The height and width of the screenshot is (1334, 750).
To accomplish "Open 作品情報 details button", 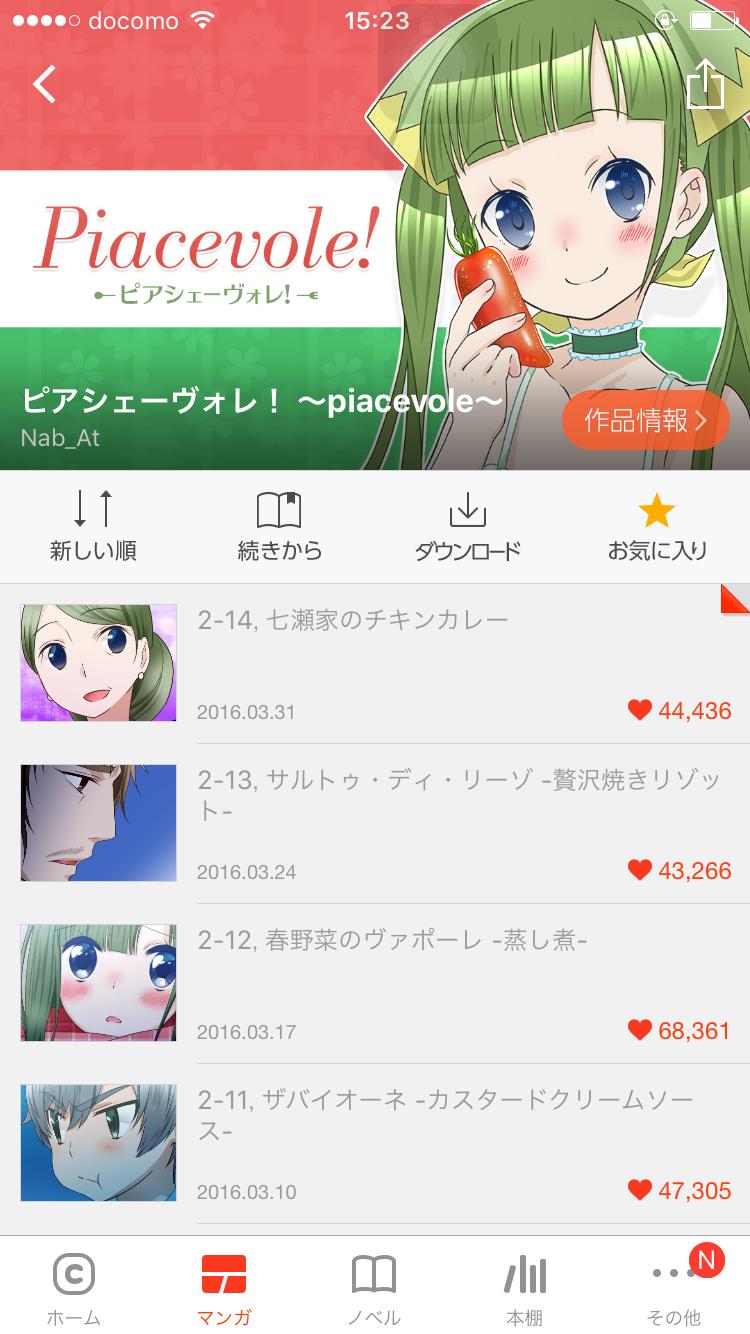I will coord(645,421).
